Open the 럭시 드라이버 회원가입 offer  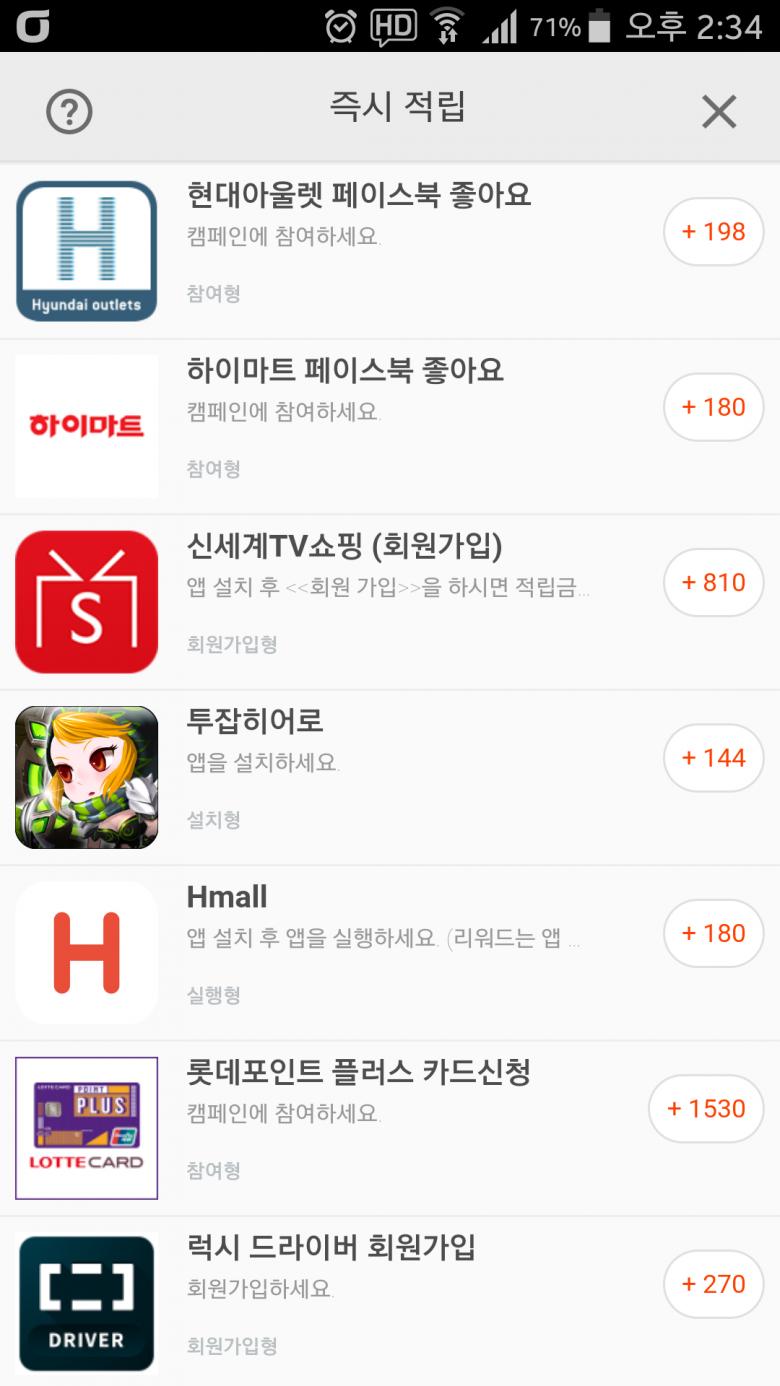(331, 1247)
